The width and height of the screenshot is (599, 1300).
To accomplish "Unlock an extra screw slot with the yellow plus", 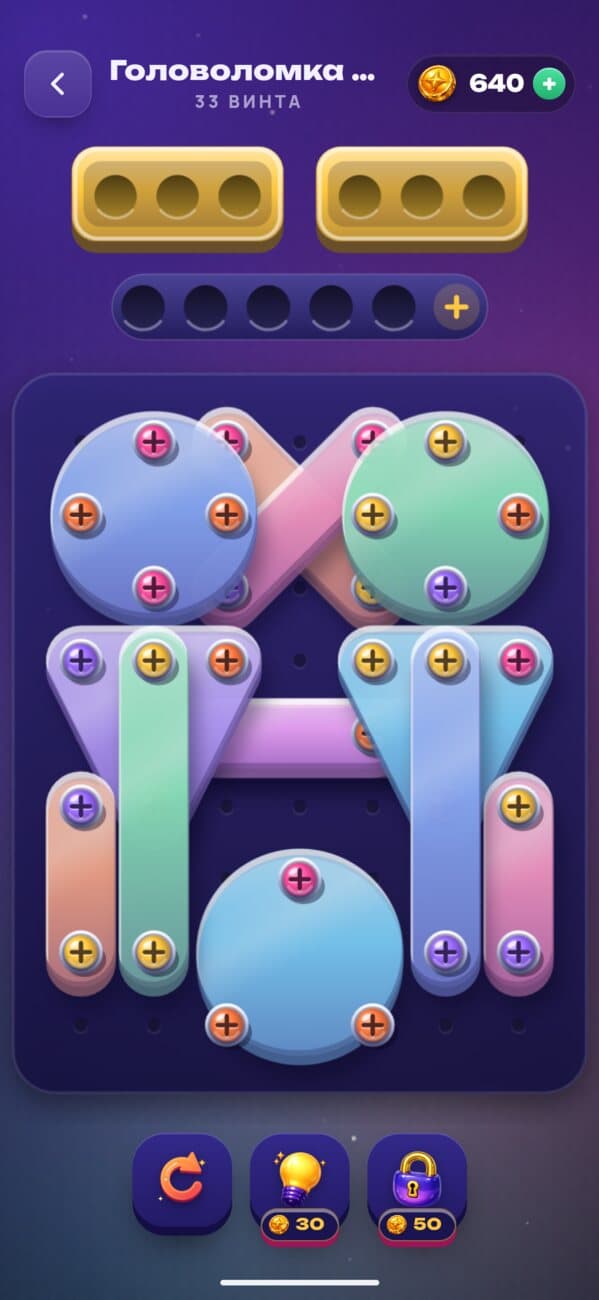I will (455, 307).
